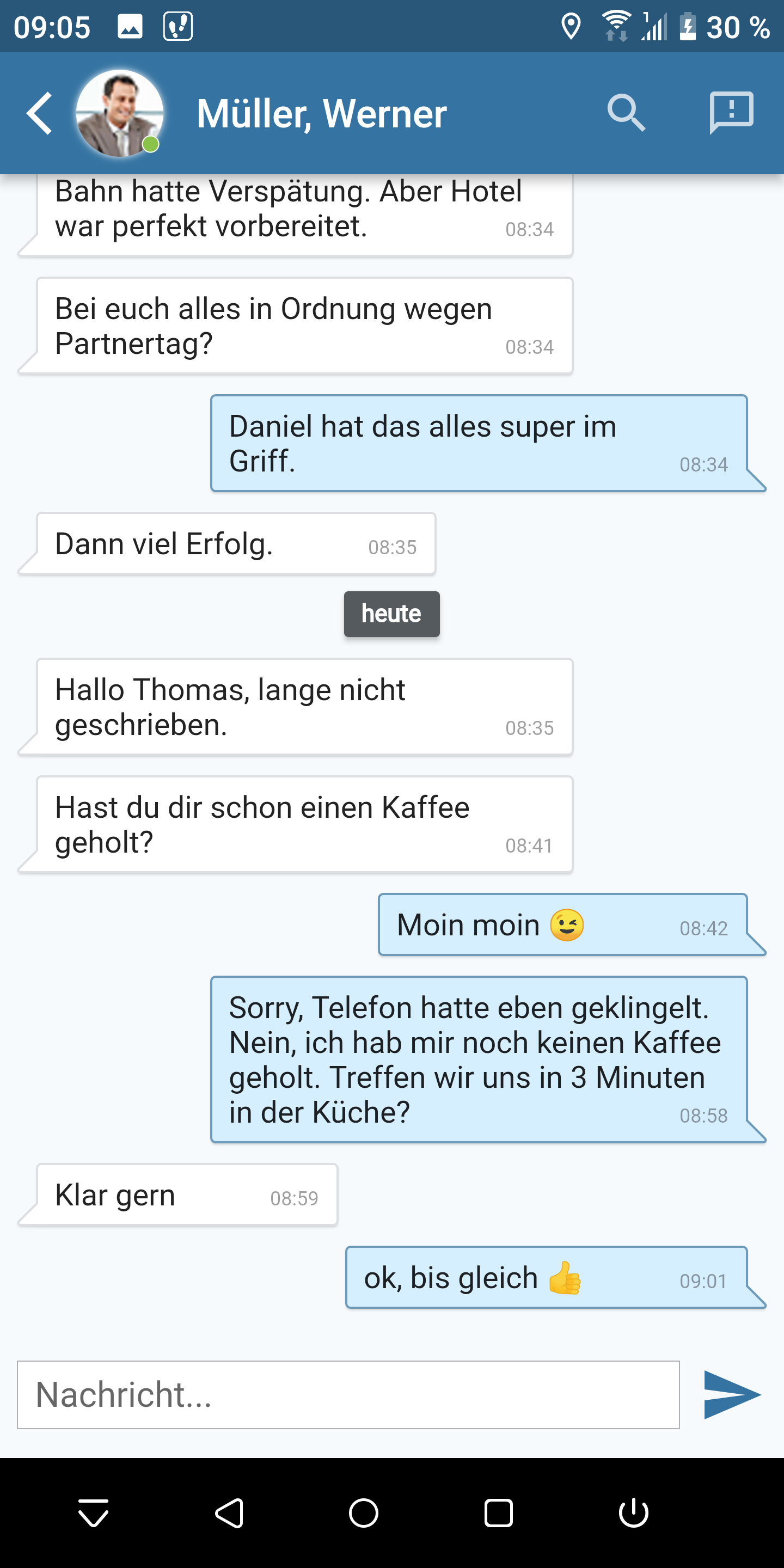Search within this conversation
Image resolution: width=784 pixels, height=1568 pixels.
point(625,113)
